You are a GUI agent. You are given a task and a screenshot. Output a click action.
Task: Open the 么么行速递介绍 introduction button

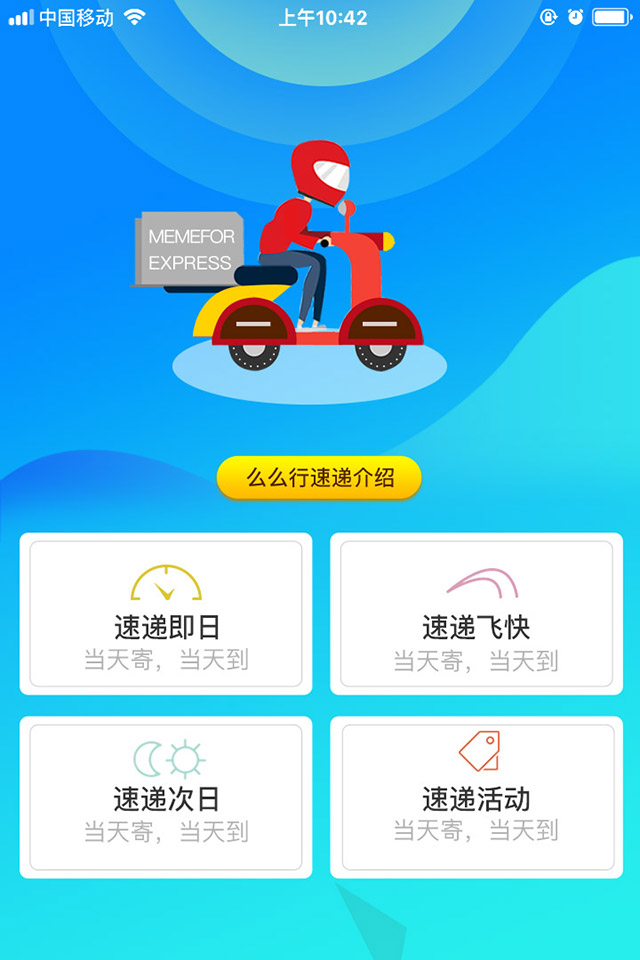(319, 478)
